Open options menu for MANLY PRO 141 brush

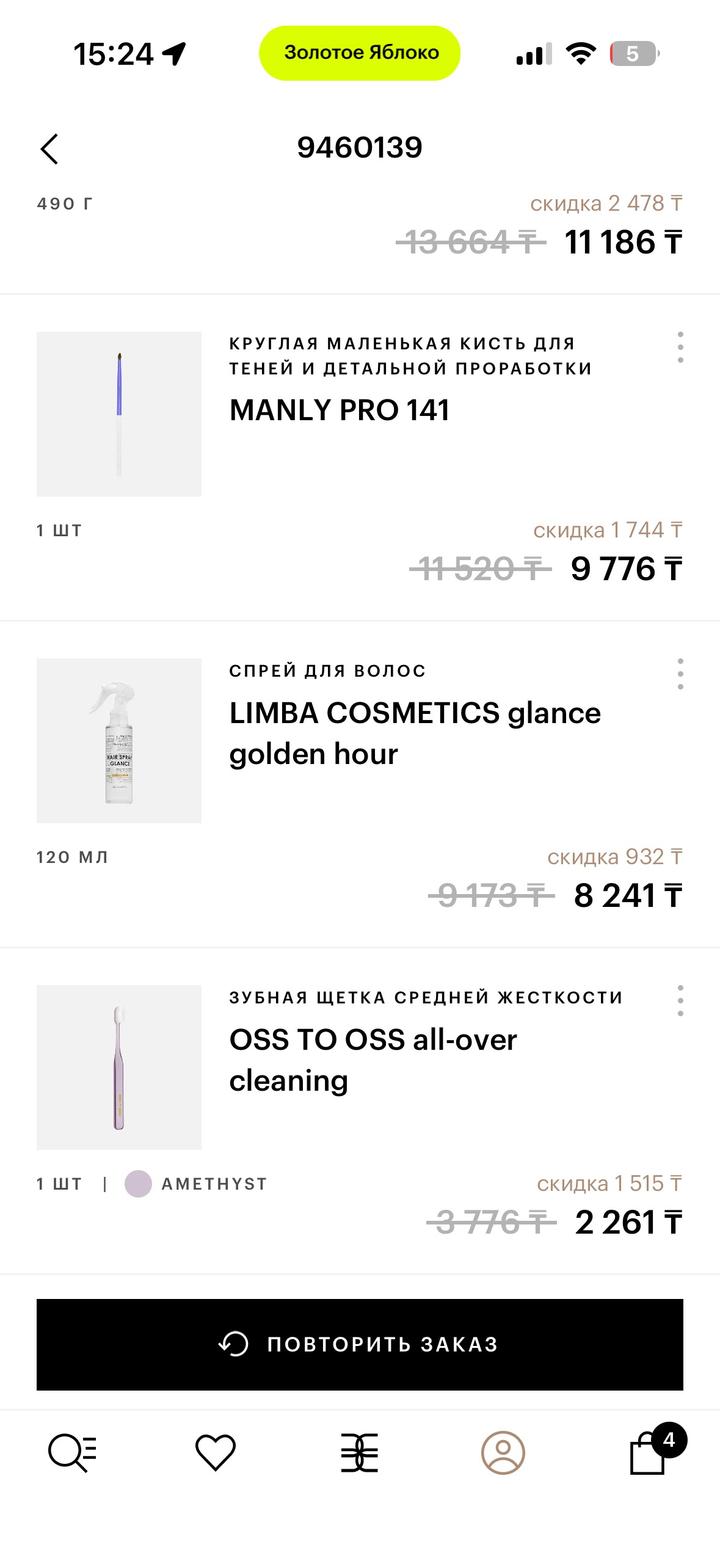[680, 347]
